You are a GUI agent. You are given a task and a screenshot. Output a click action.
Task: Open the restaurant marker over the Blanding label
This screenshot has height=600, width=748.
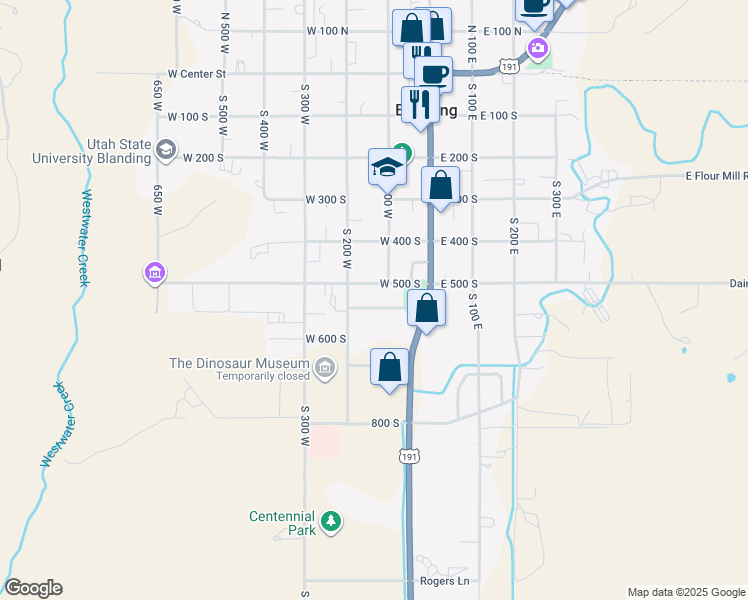(x=415, y=105)
